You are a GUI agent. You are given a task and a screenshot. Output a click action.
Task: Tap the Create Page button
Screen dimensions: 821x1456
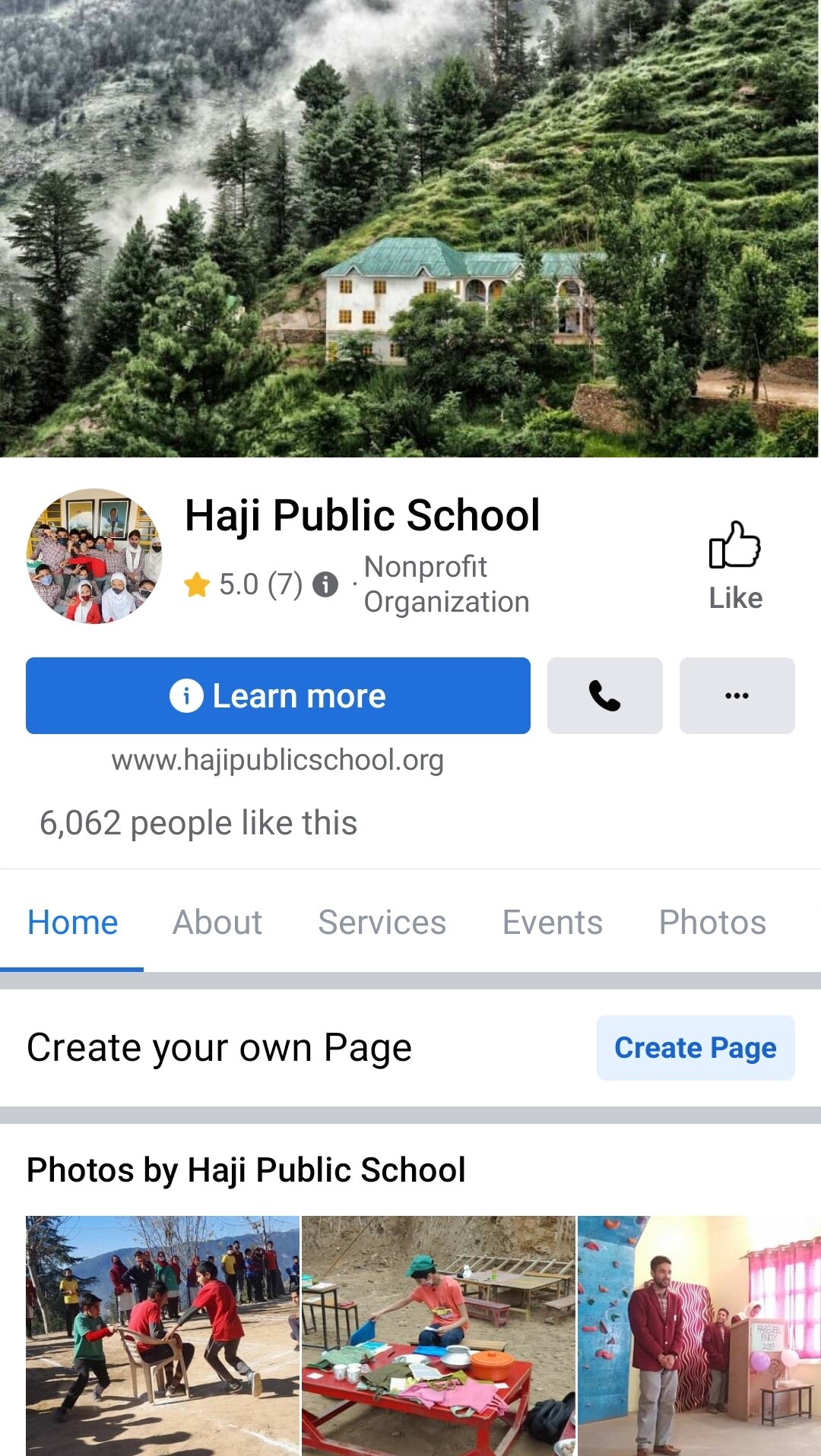click(696, 1048)
